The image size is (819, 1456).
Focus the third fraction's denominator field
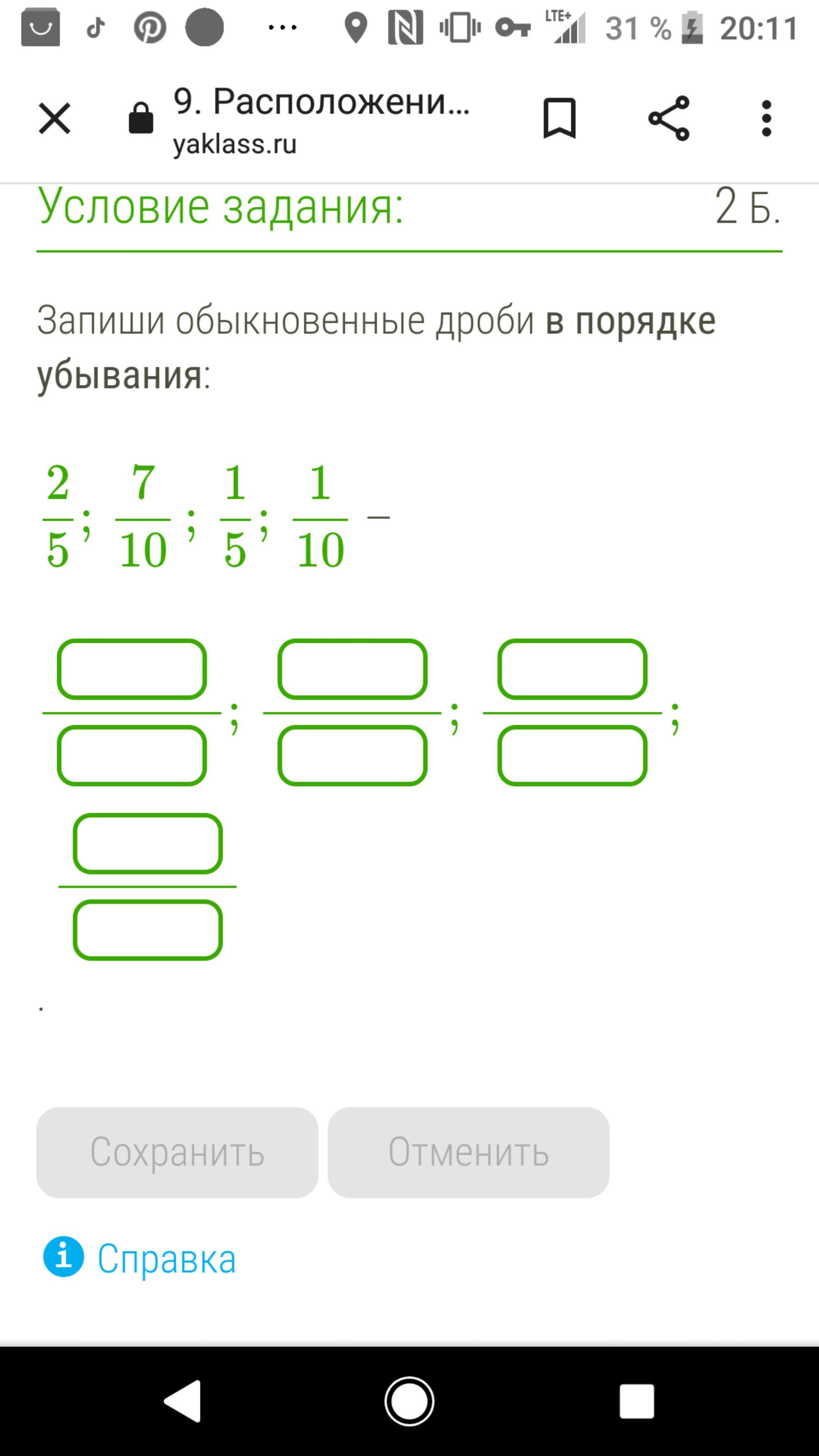click(572, 756)
